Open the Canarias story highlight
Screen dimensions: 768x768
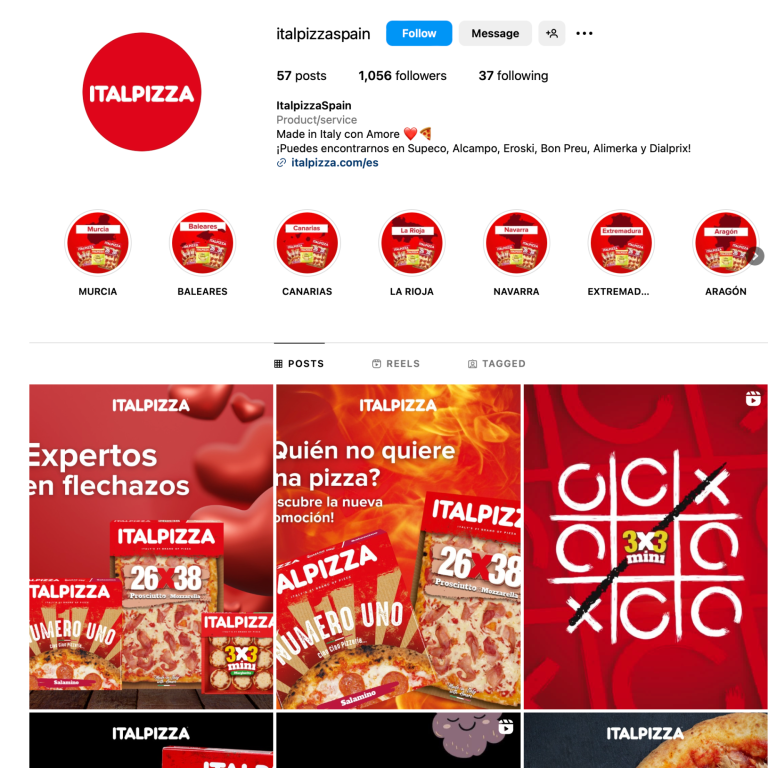307,243
